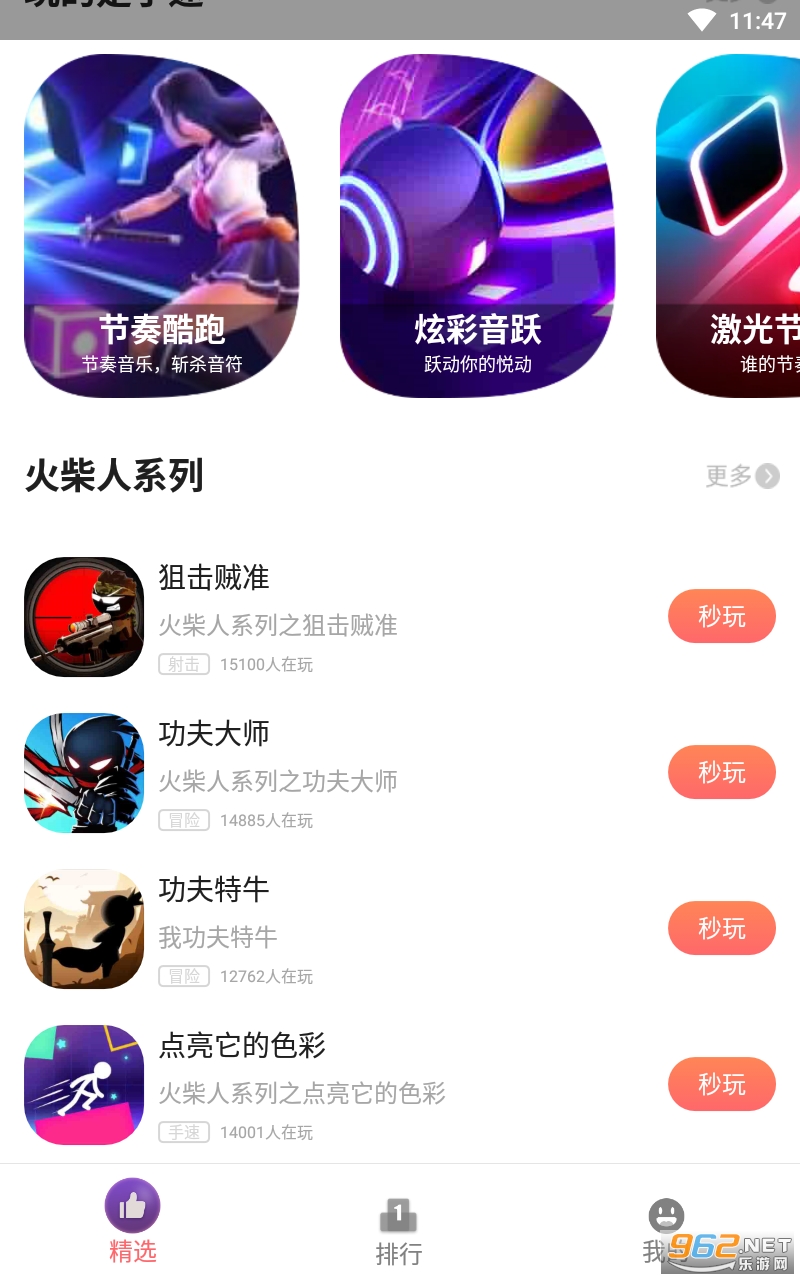Image resolution: width=800 pixels, height=1280 pixels.
Task: Launch 点亮它的色彩 using 秒玩
Action: click(x=721, y=1084)
